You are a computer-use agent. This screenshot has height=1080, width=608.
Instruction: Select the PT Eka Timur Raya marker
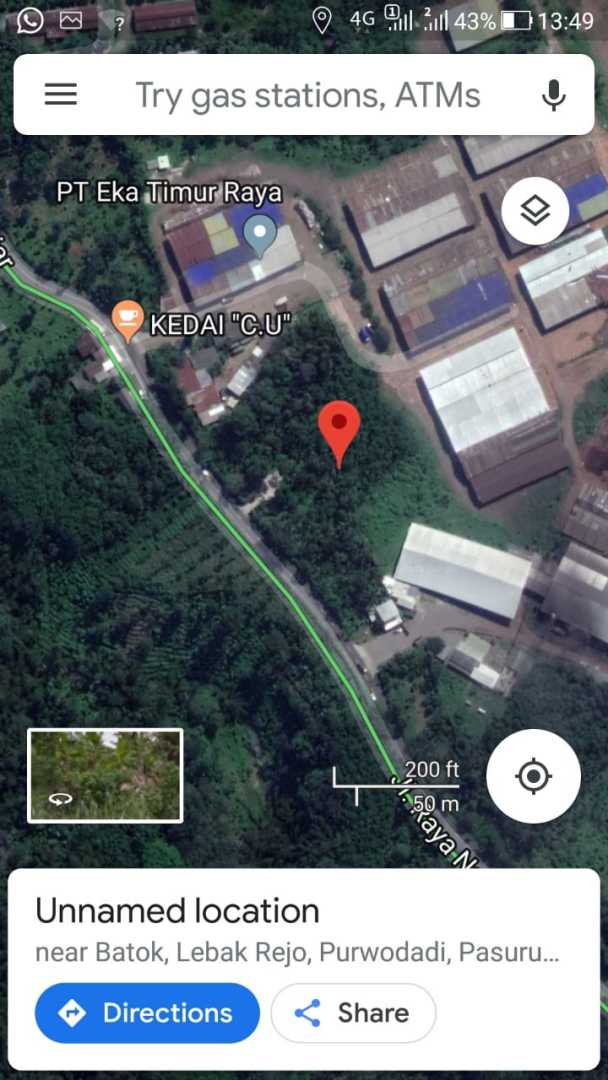[x=260, y=233]
